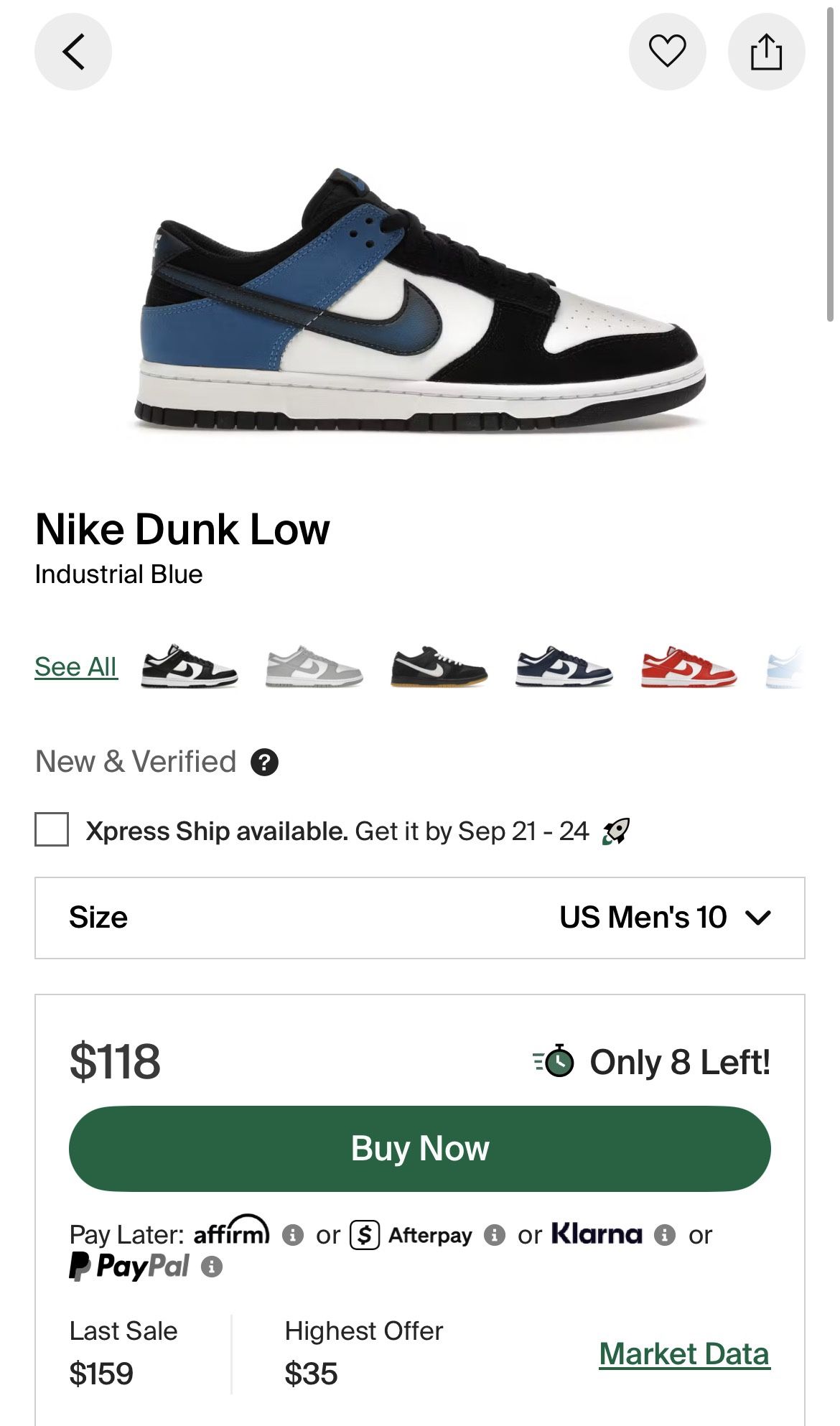
Task: Open the Market Data link
Action: click(x=684, y=1354)
